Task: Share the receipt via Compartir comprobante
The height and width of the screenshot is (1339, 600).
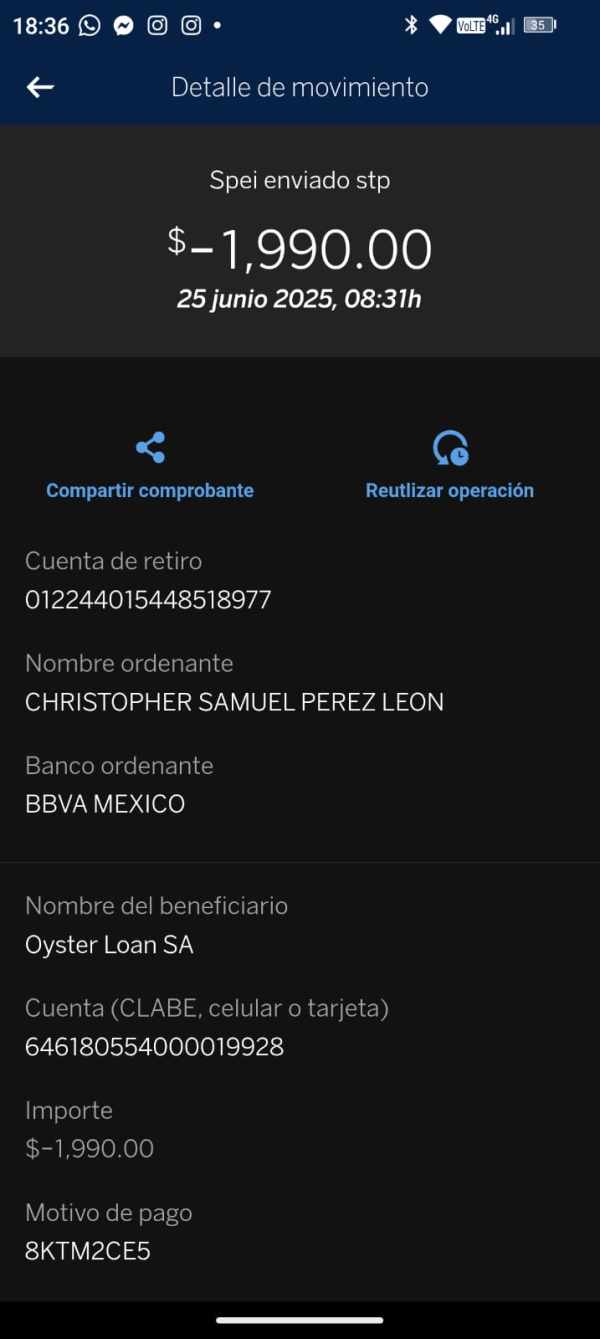Action: point(150,466)
